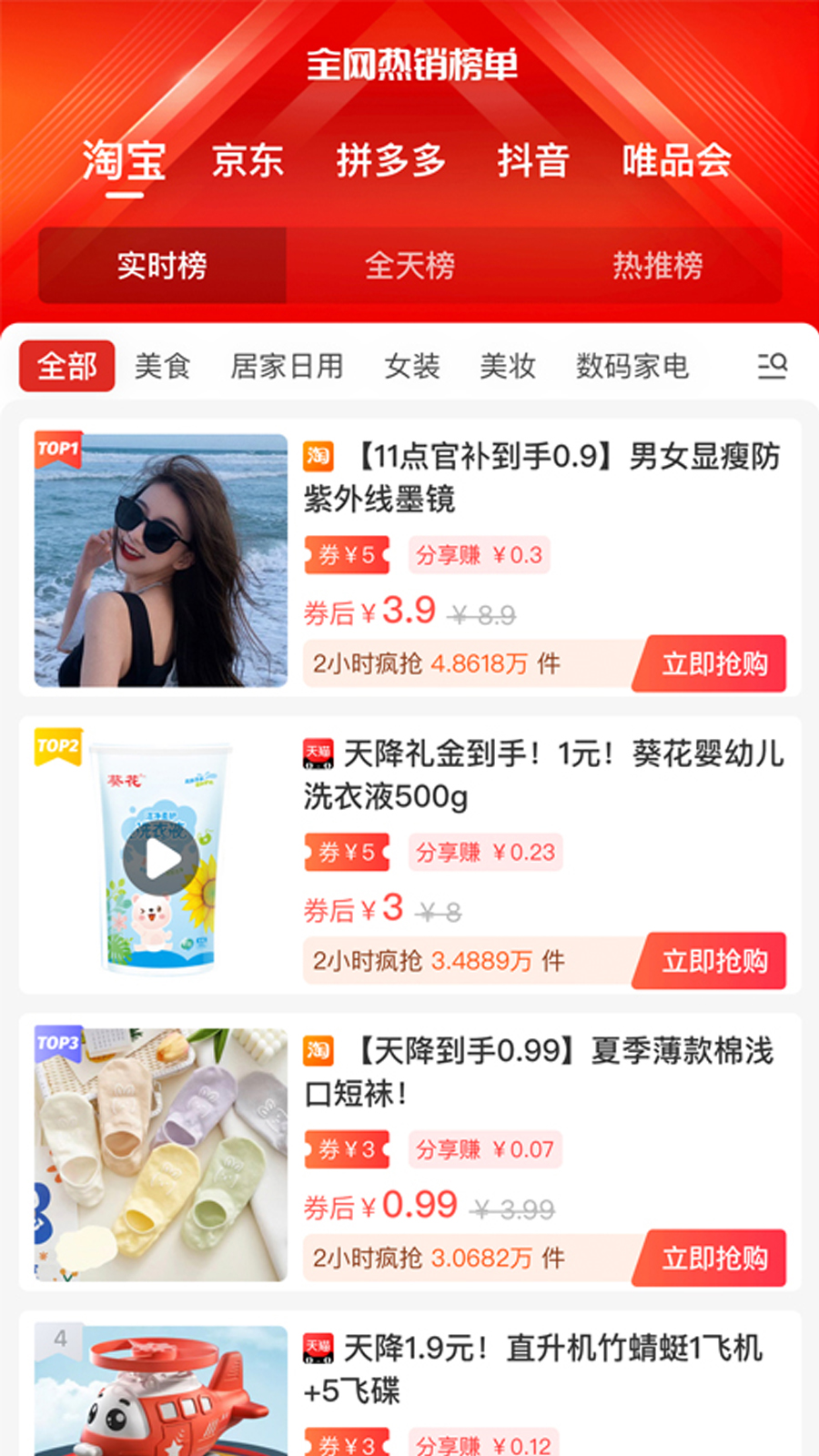Click 立即抢购 on the 0.99 socks deal
The width and height of the screenshot is (819, 1456).
tap(715, 1259)
